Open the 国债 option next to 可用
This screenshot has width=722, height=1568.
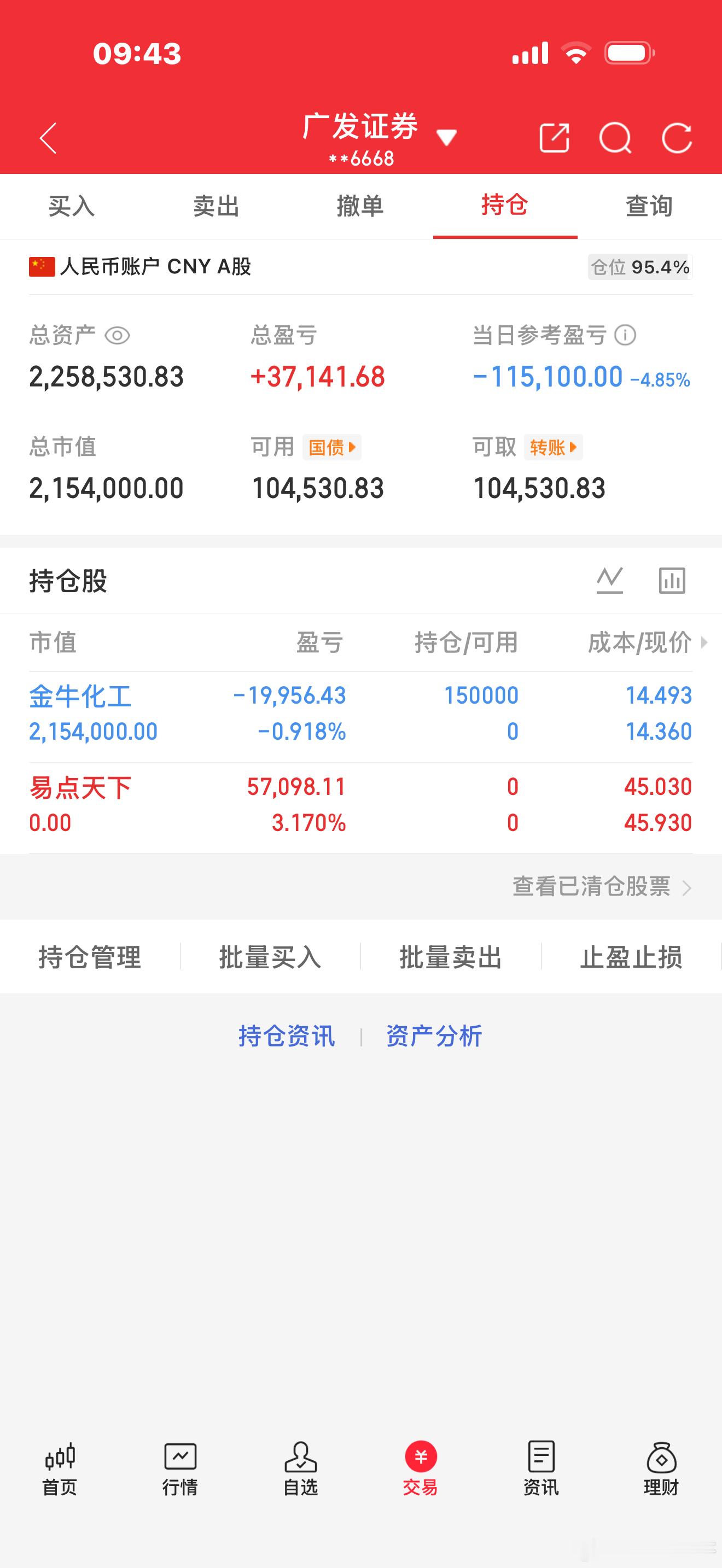coord(330,447)
